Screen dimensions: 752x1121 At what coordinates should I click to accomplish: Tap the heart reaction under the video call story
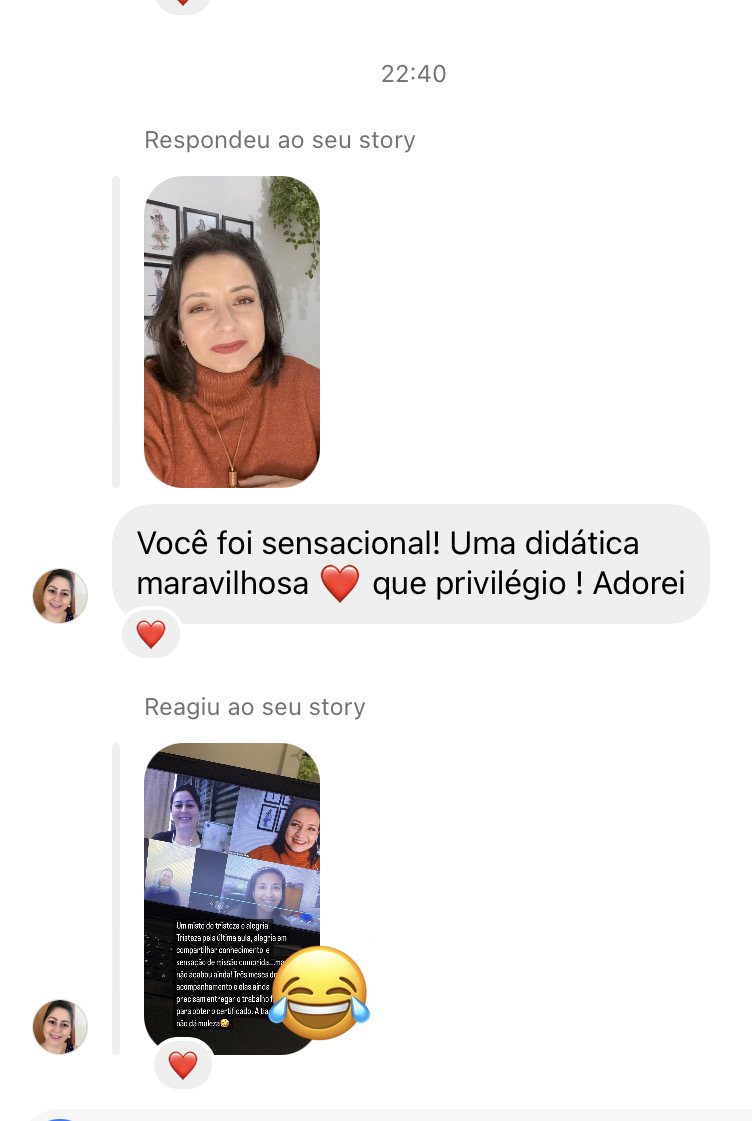(x=183, y=1065)
